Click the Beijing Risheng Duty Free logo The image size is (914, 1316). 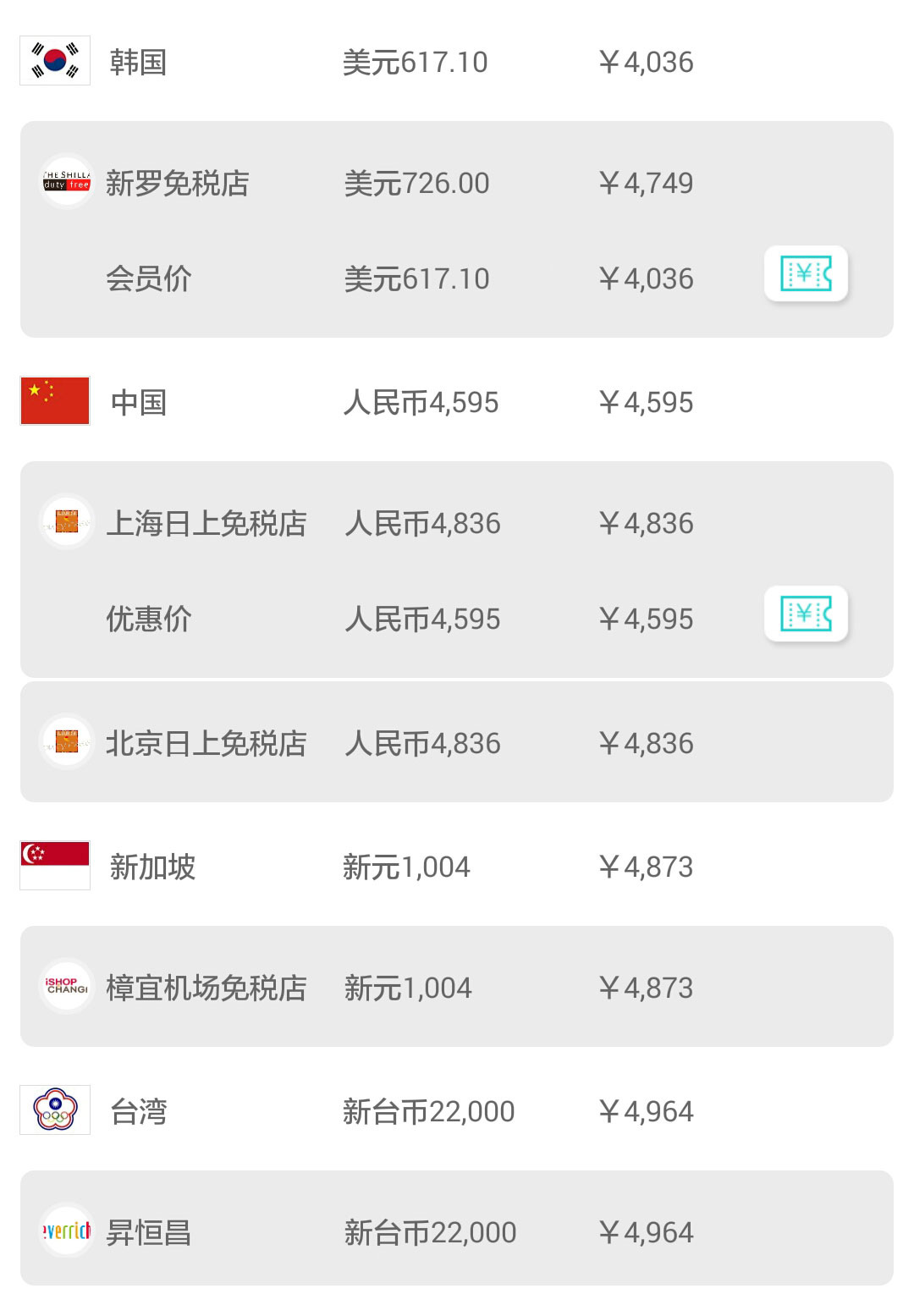[66, 741]
